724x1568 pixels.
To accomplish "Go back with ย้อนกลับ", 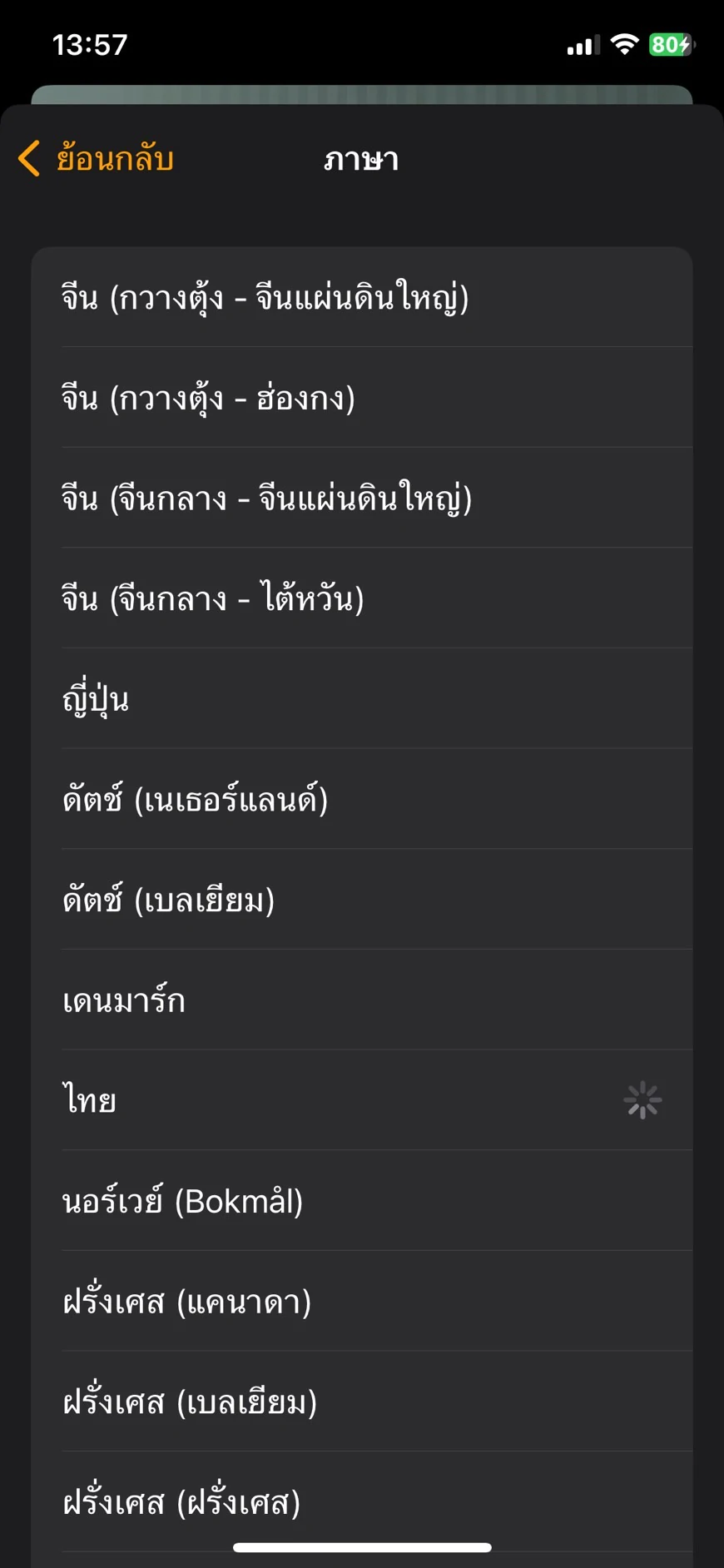I will [95, 158].
